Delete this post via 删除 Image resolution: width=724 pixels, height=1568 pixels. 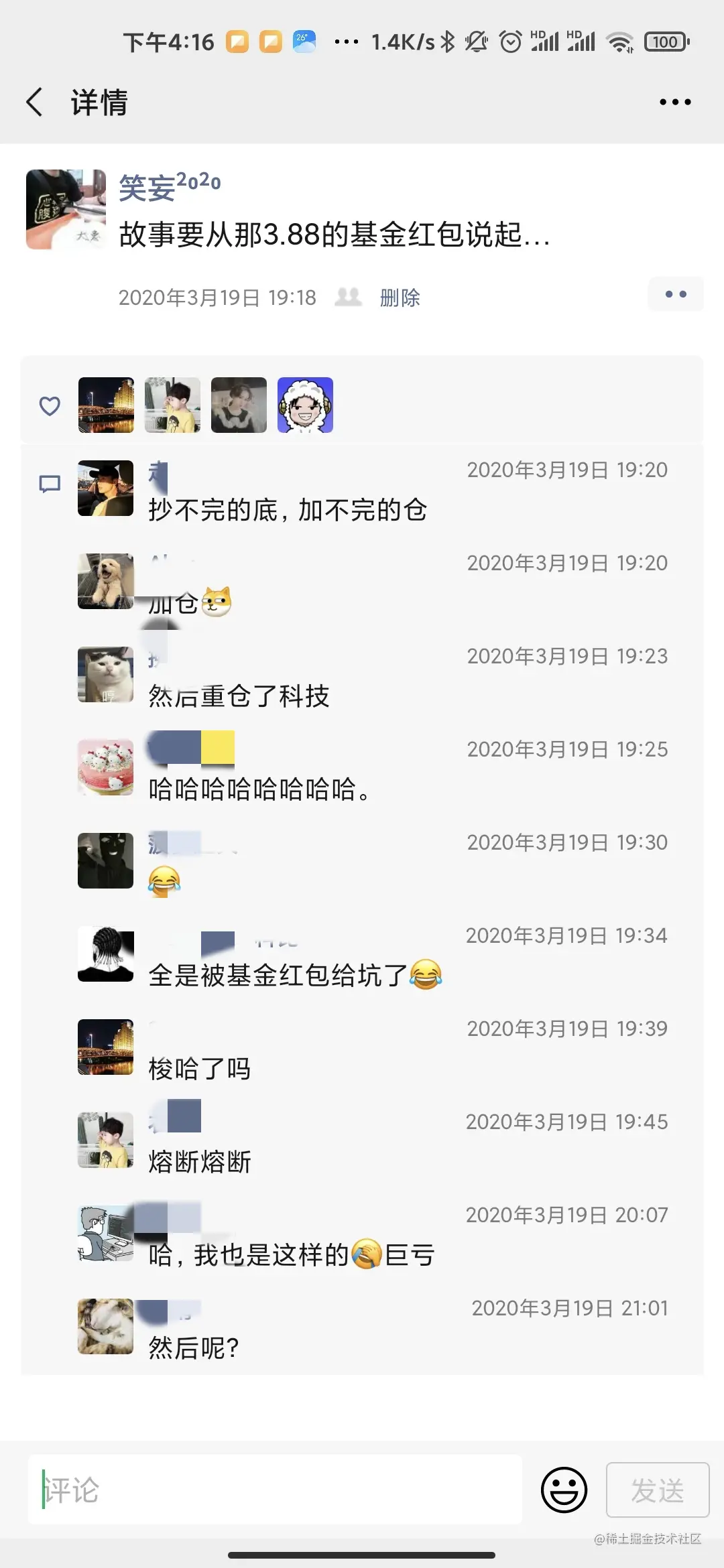click(400, 298)
